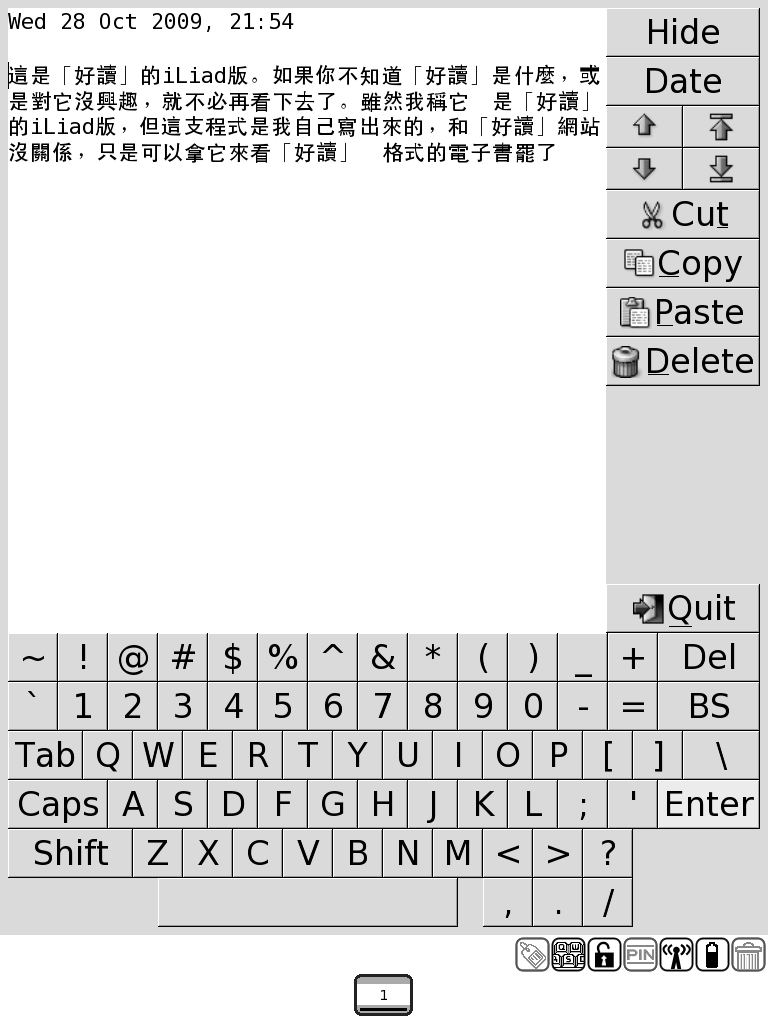
Task: Open the trash icon in bottom toolbar
Action: [748, 955]
